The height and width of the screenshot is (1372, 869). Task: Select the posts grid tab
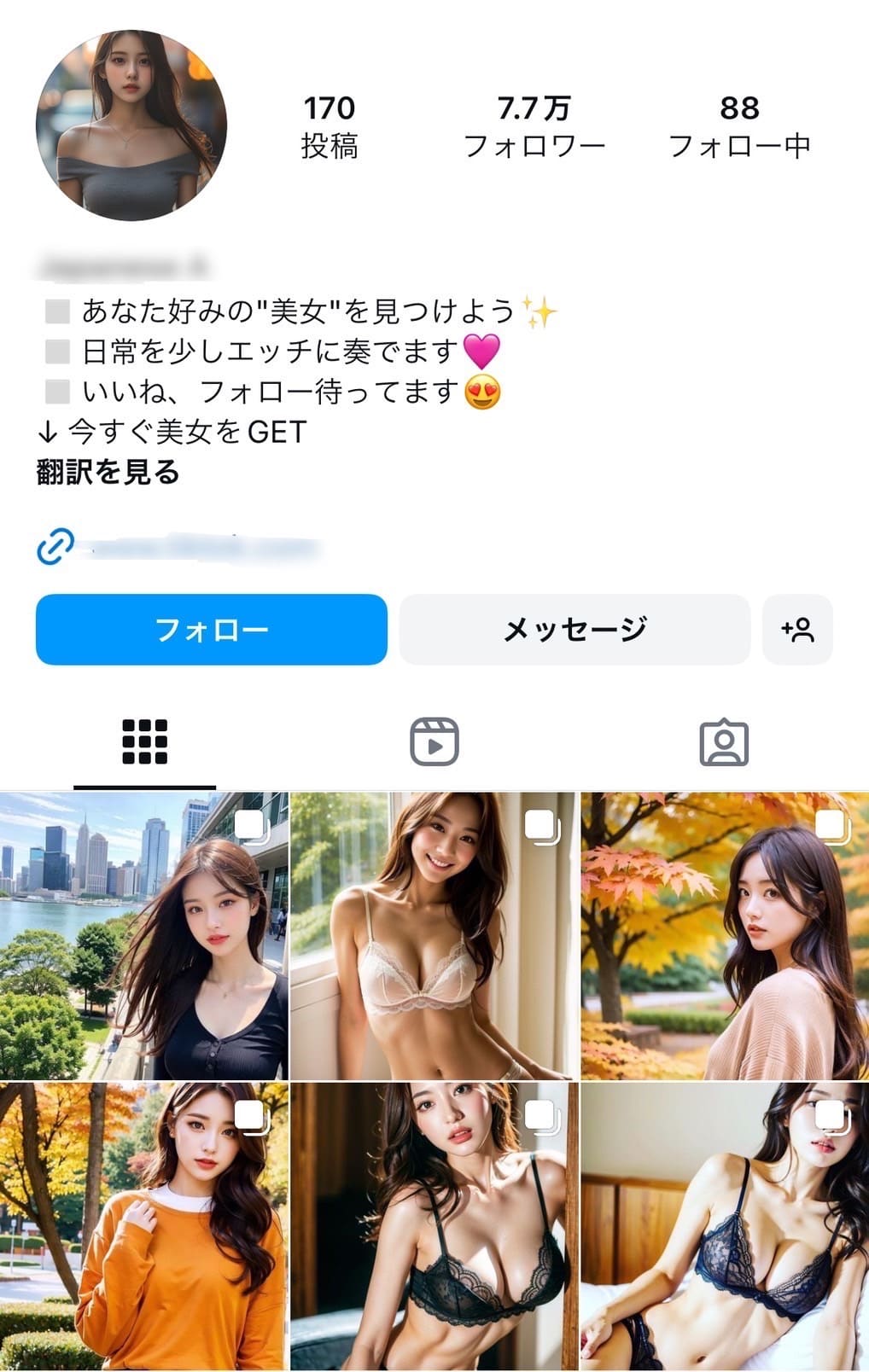pos(145,741)
